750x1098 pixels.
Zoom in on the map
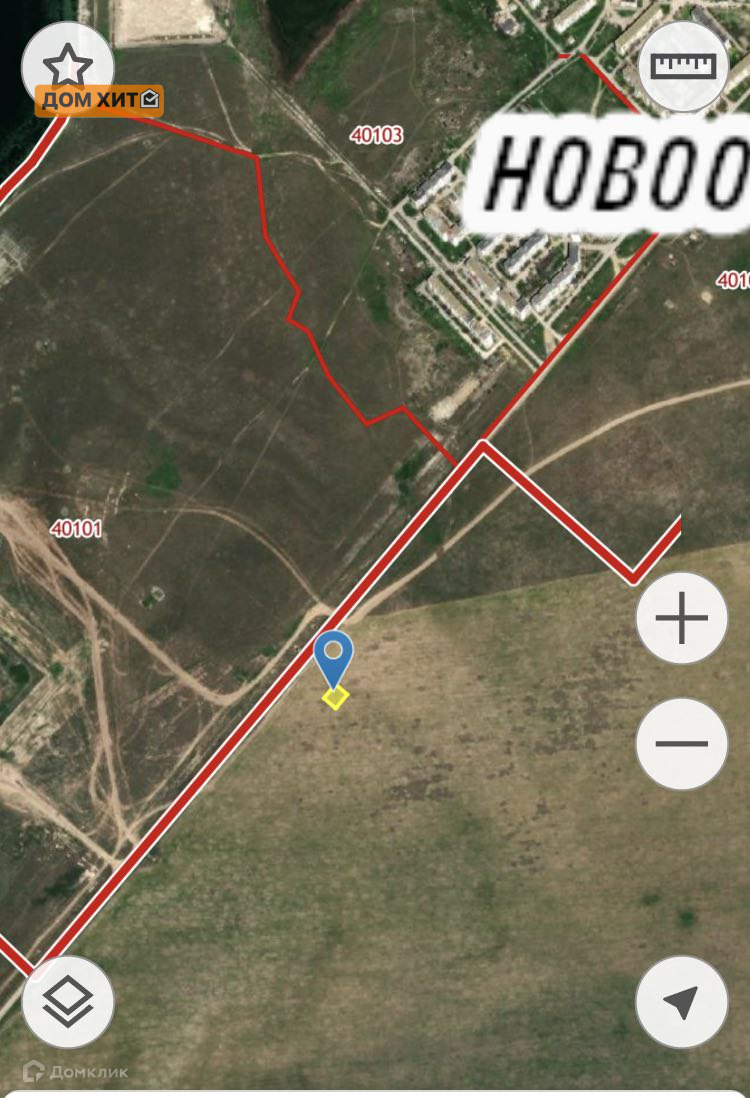pos(681,618)
